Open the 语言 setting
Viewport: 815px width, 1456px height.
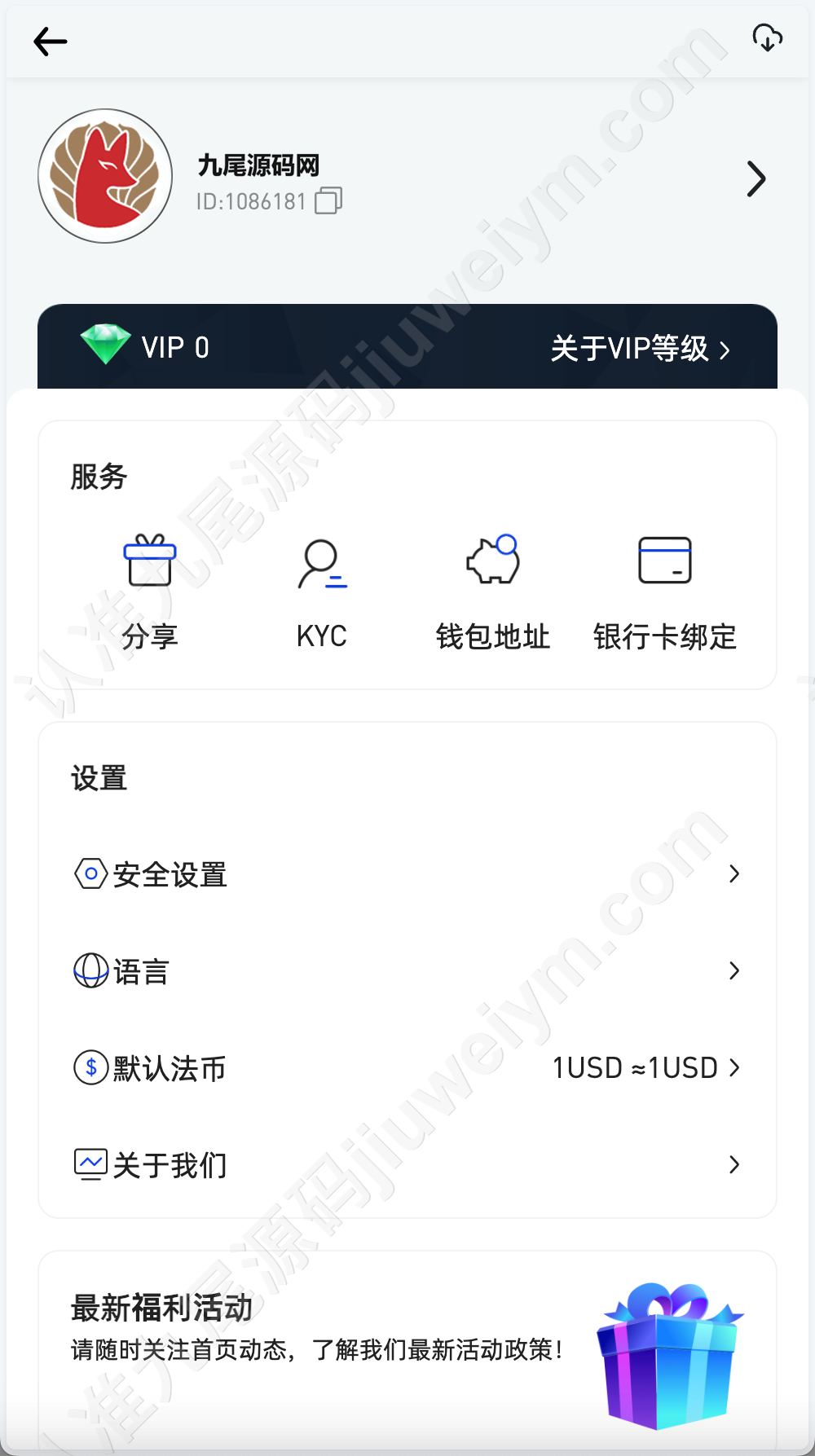click(407, 971)
